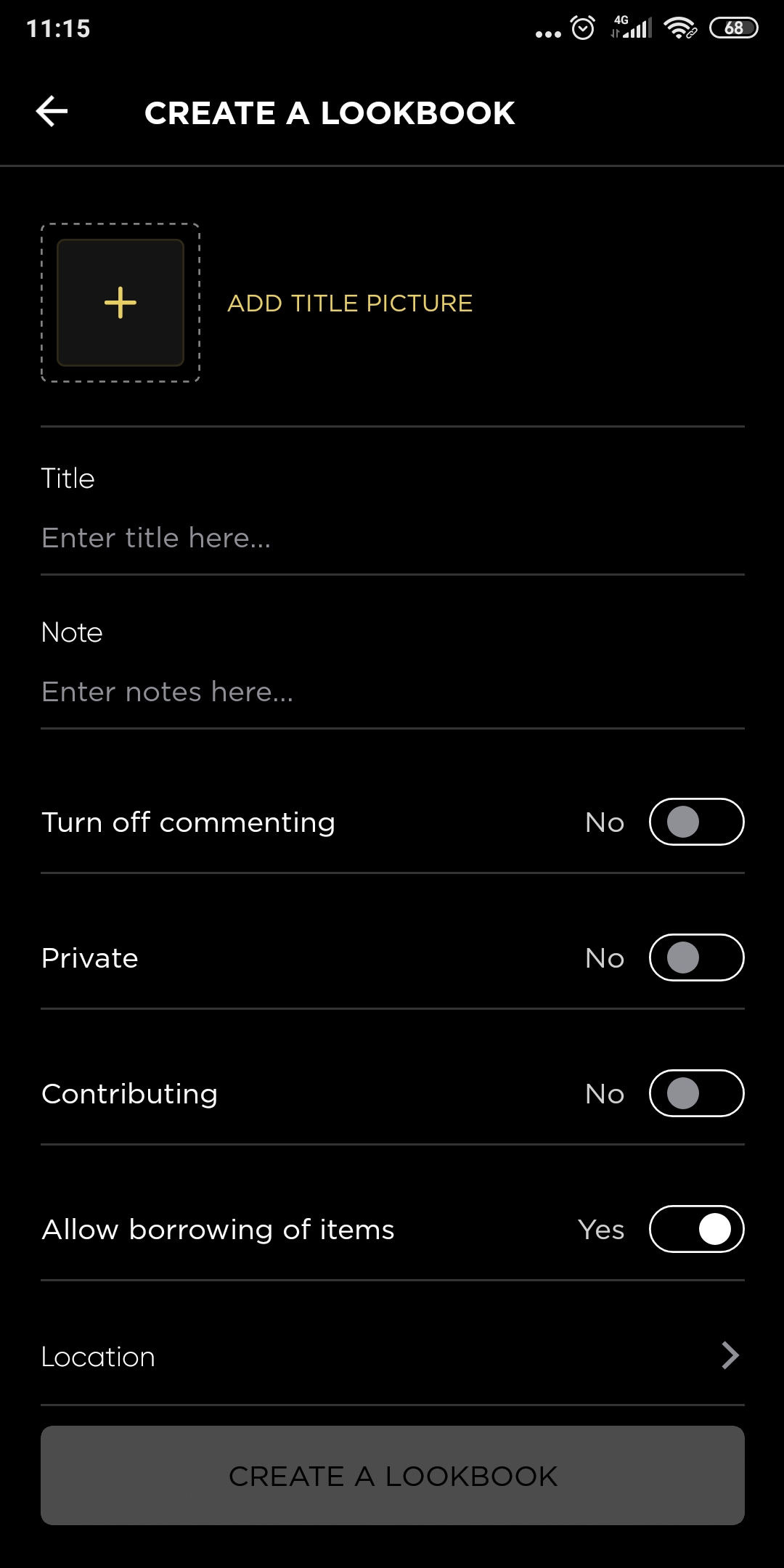Tap the 'Add Title Picture' label
Image resolution: width=784 pixels, height=1568 pixels.
coord(350,303)
